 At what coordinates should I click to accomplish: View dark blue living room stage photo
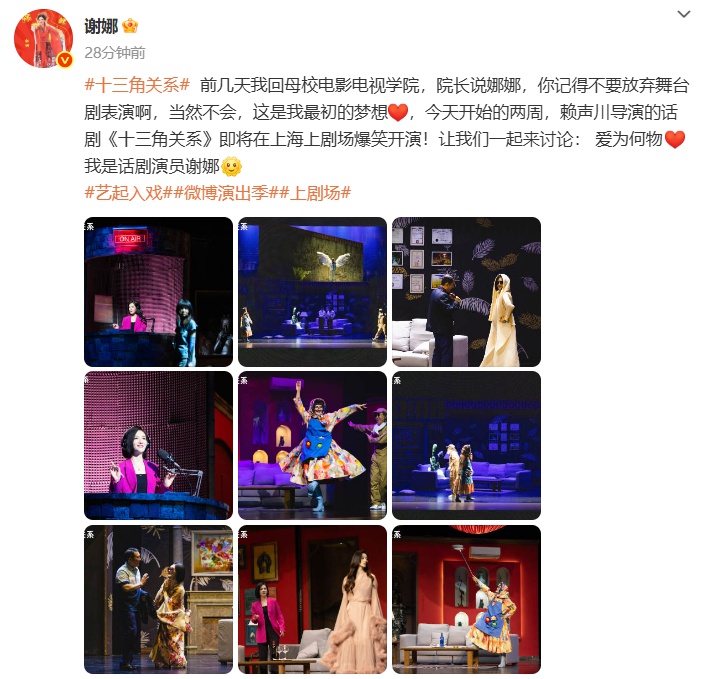point(466,445)
